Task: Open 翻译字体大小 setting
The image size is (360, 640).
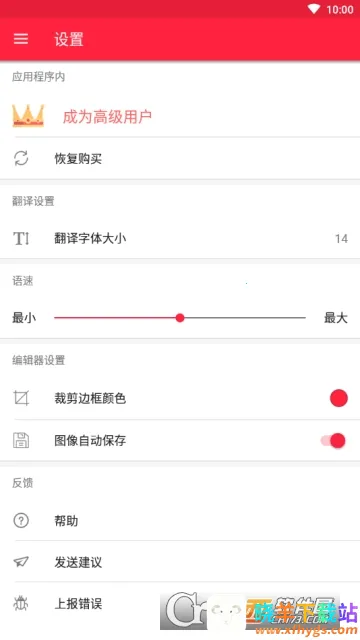Action: pos(180,238)
